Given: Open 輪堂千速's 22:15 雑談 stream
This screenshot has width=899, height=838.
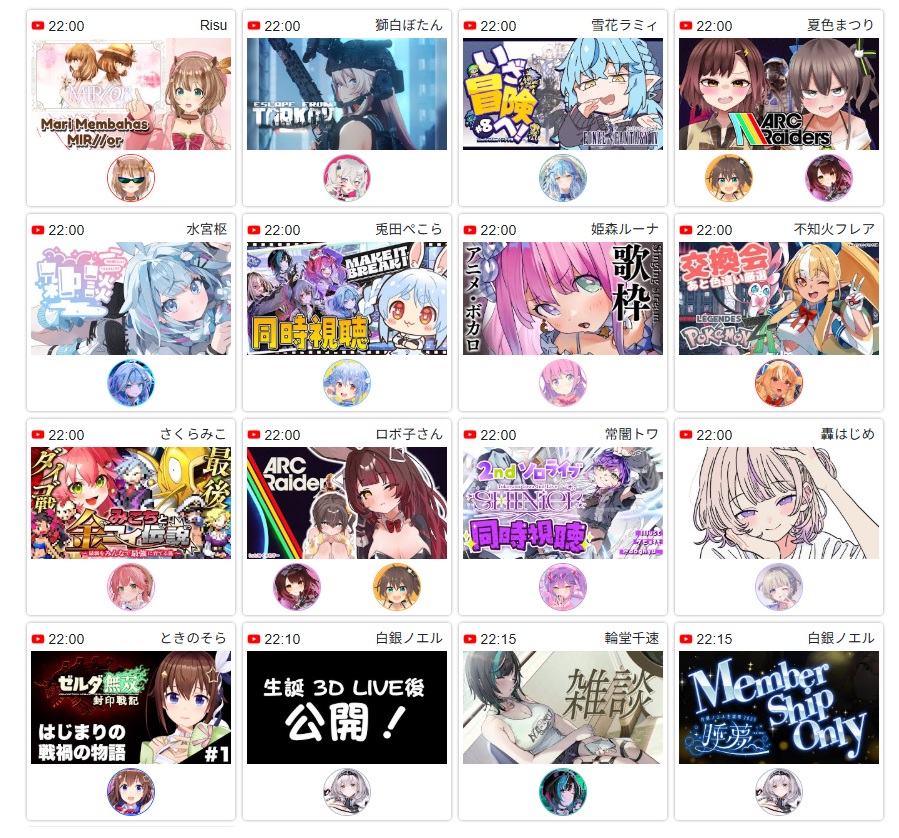Looking at the screenshot, I should click(563, 707).
